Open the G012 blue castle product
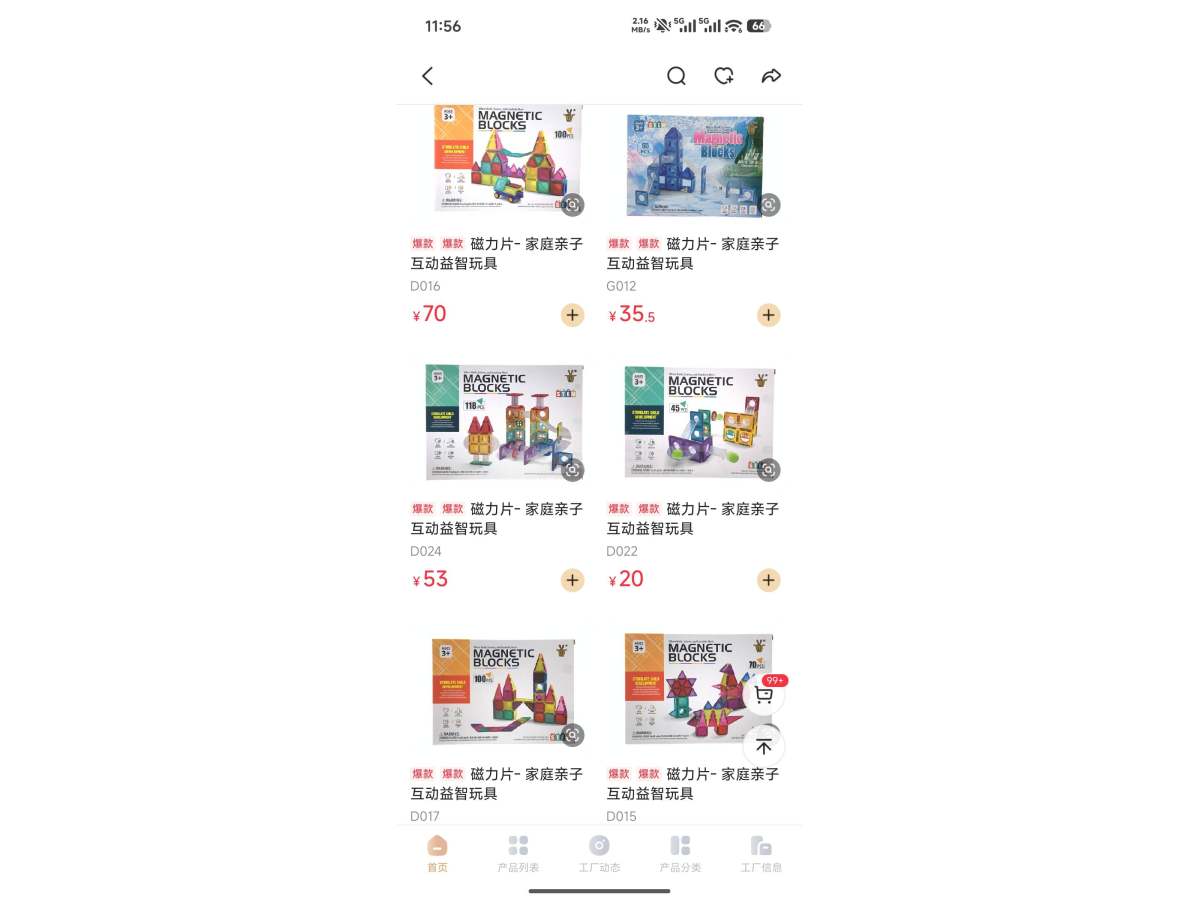Viewport: 1200px width, 900px height. pyautogui.click(x=693, y=162)
